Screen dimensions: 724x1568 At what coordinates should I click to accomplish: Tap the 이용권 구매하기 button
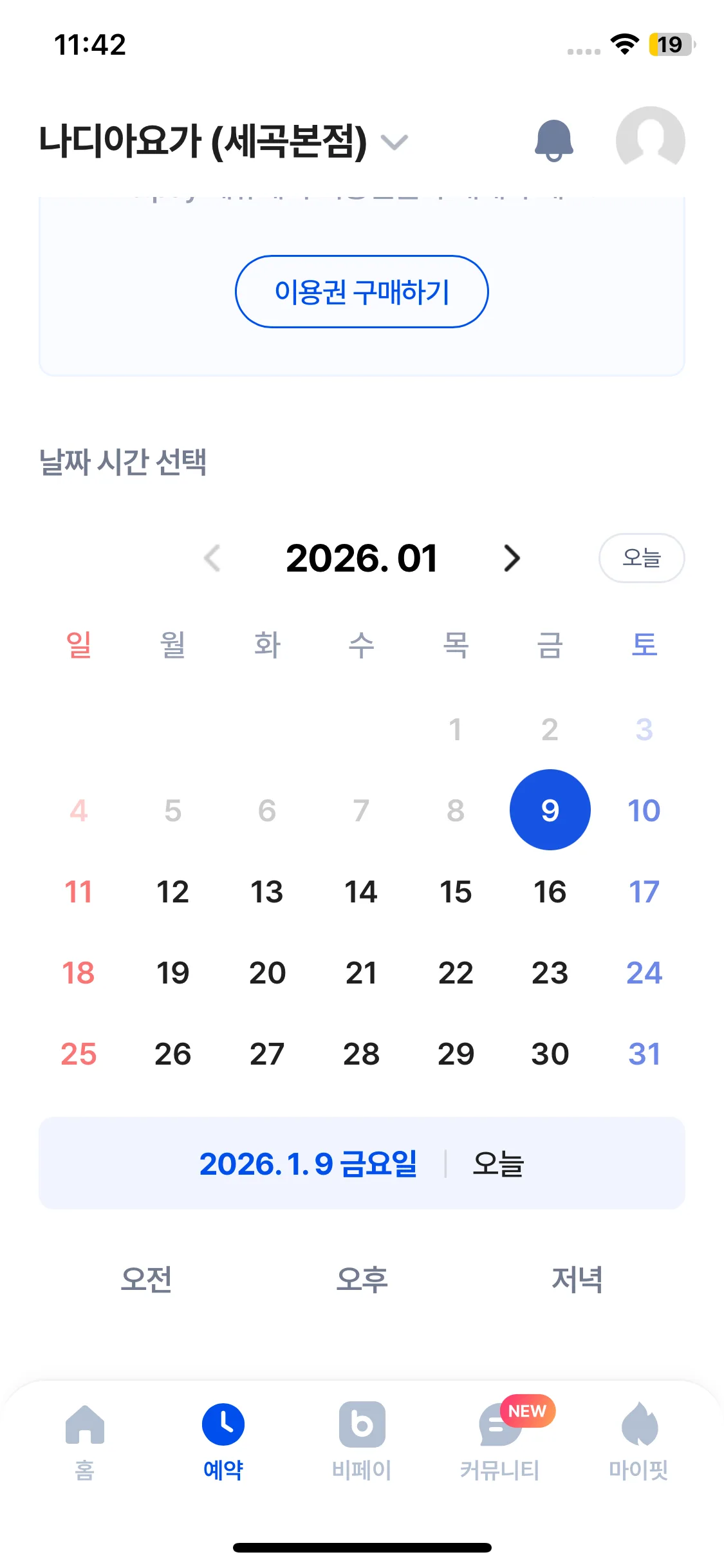click(362, 292)
